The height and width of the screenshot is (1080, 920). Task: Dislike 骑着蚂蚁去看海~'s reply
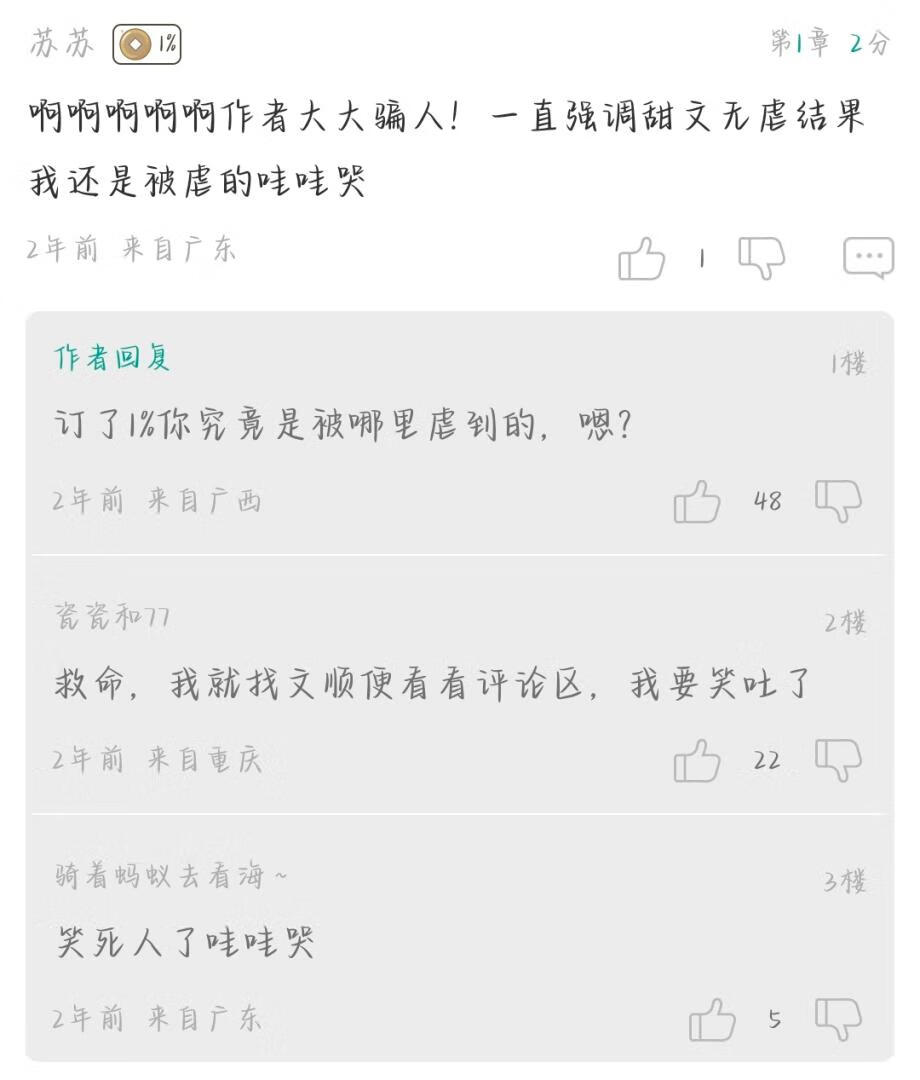tap(837, 1018)
